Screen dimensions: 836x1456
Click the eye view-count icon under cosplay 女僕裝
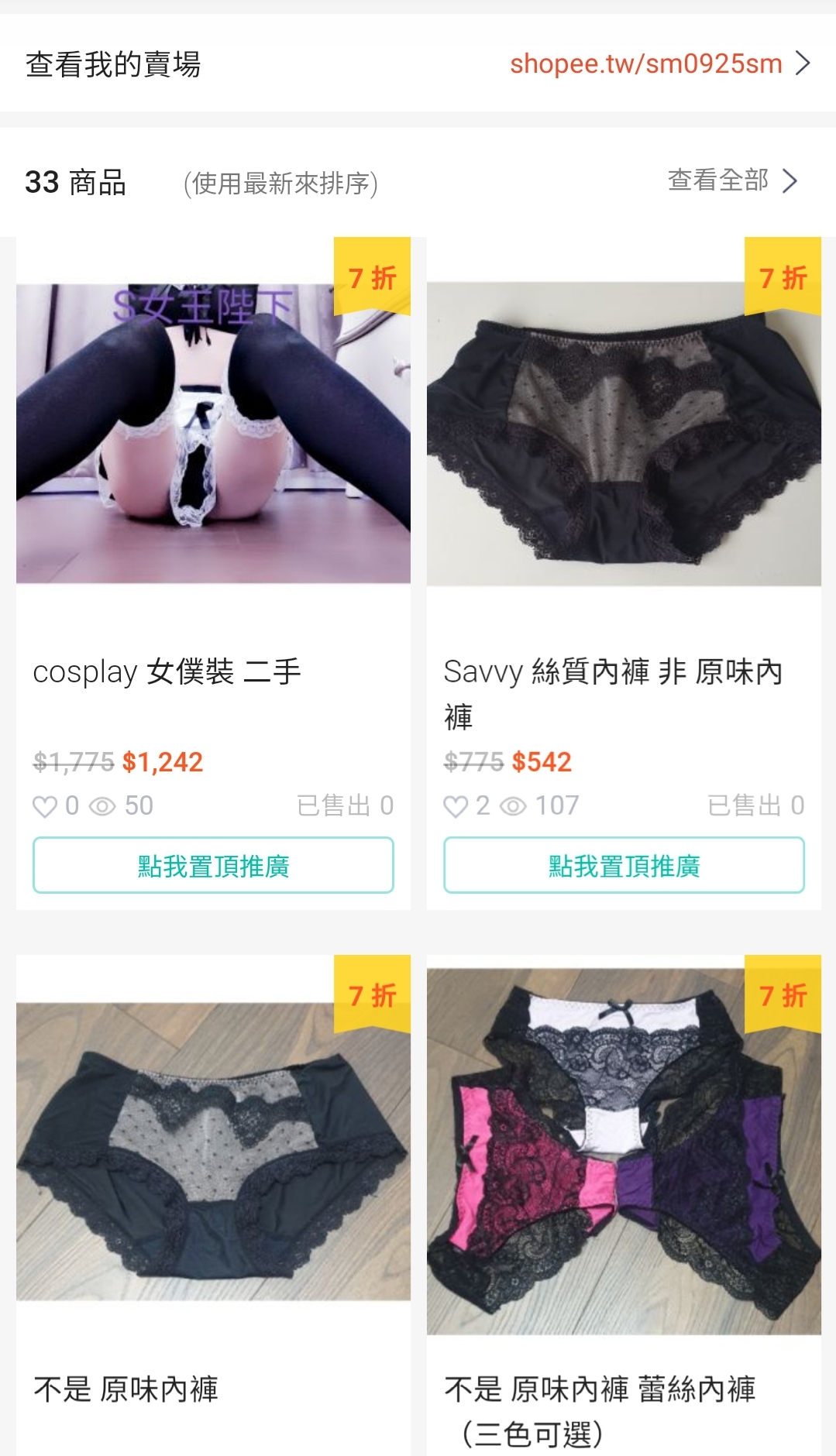(x=104, y=805)
